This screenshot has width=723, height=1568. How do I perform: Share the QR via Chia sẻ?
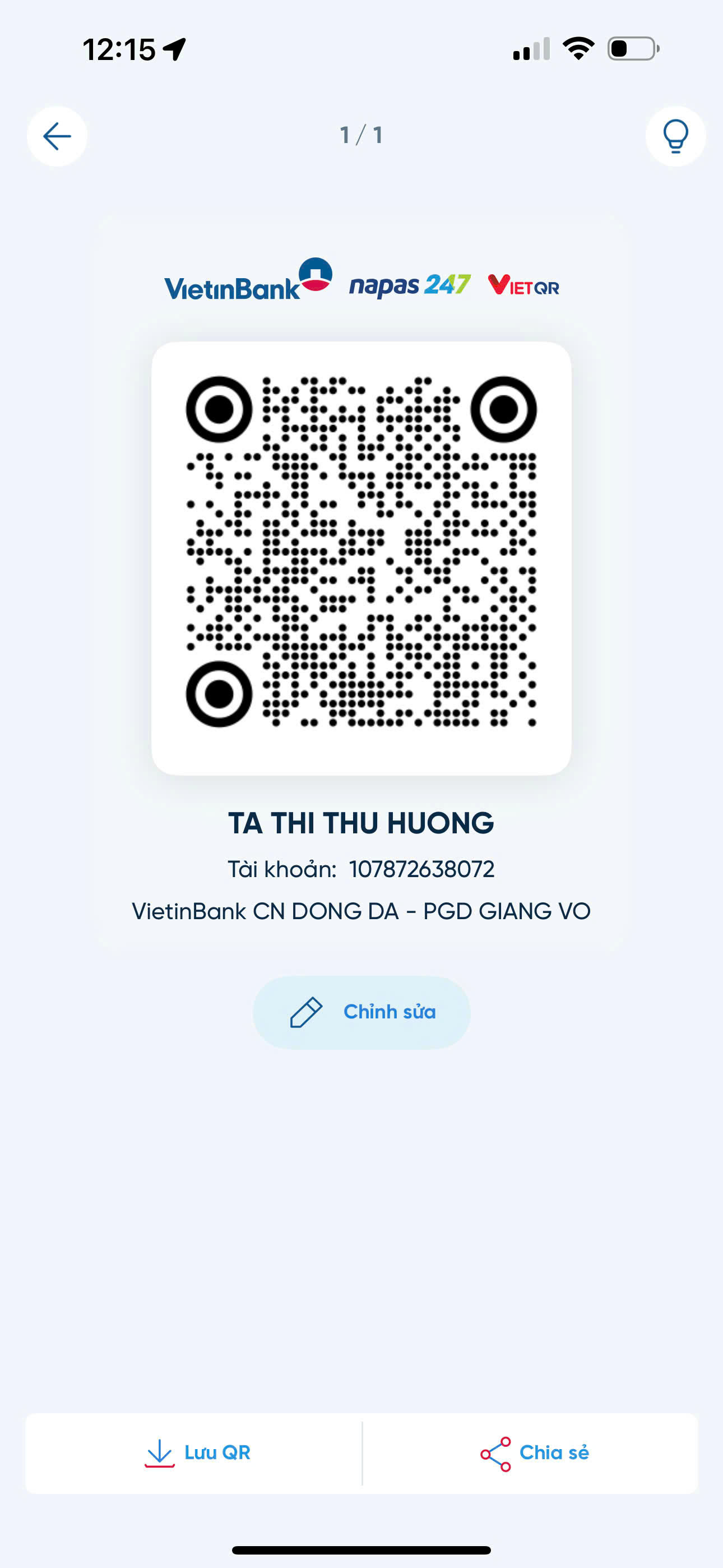click(x=534, y=1453)
